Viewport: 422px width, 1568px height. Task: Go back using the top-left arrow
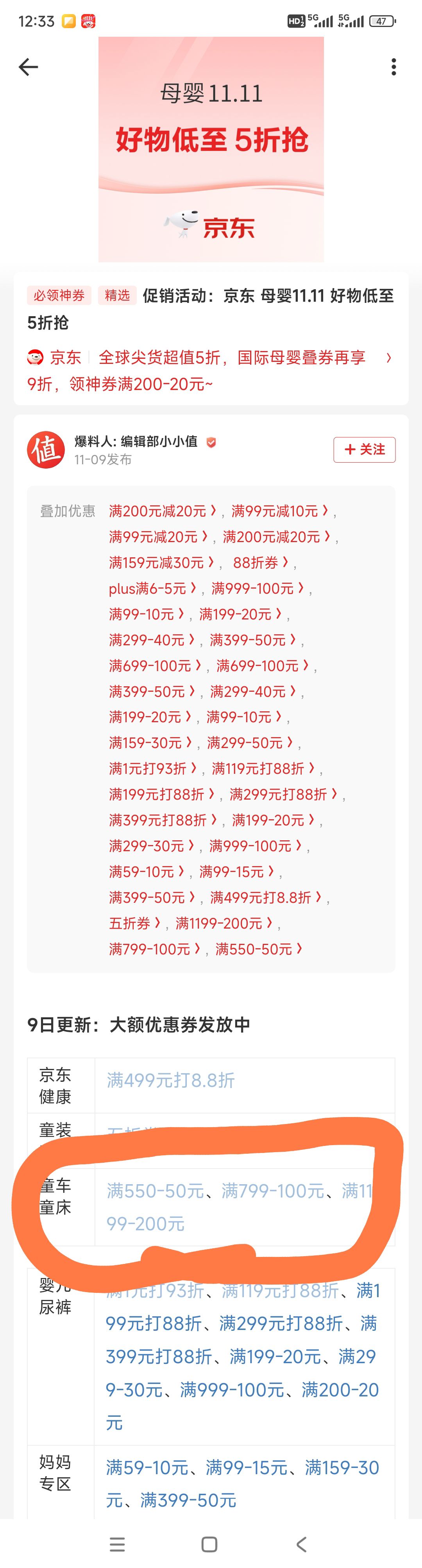point(28,67)
